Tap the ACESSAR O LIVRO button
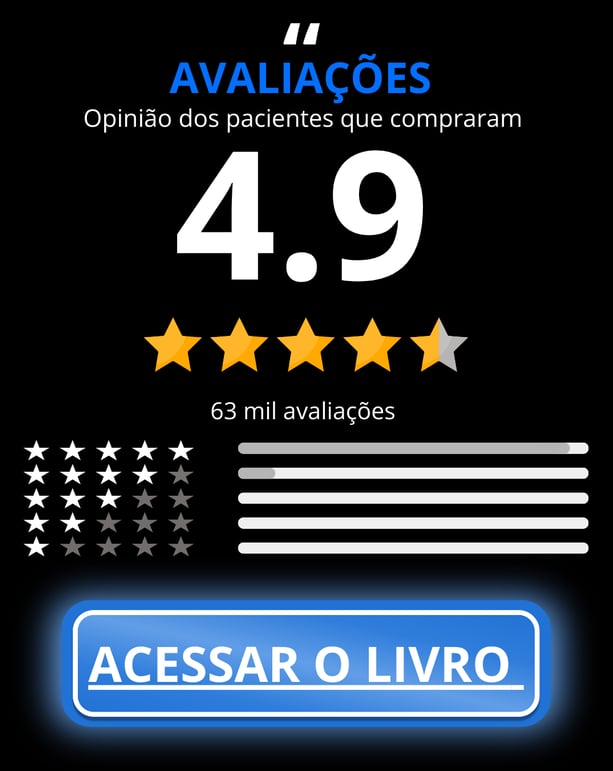 coord(306,663)
